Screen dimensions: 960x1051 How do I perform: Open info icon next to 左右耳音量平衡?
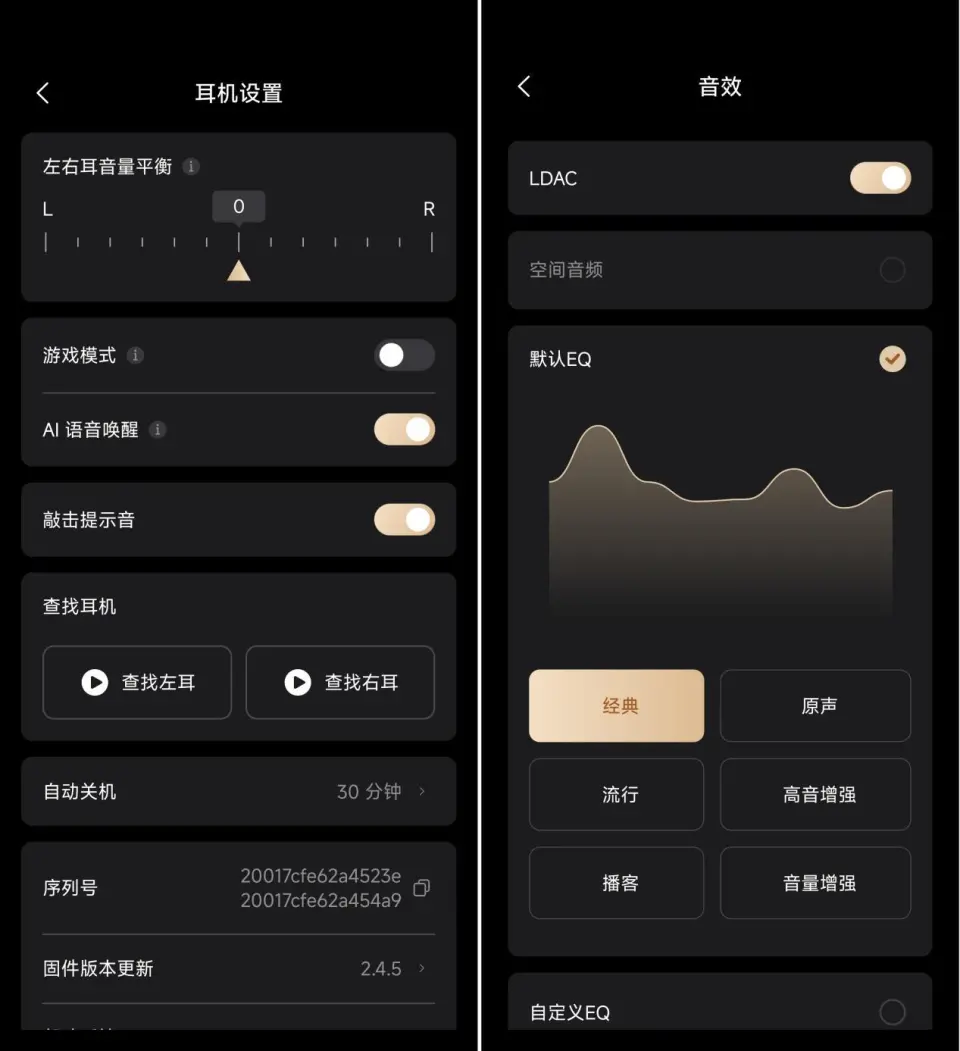pos(191,166)
